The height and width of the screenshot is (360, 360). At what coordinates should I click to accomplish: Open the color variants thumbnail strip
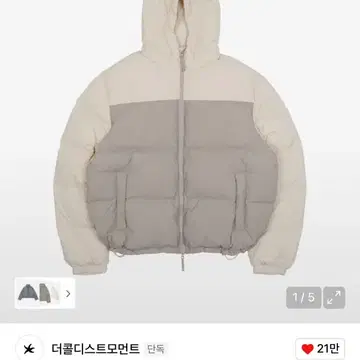[45, 293]
